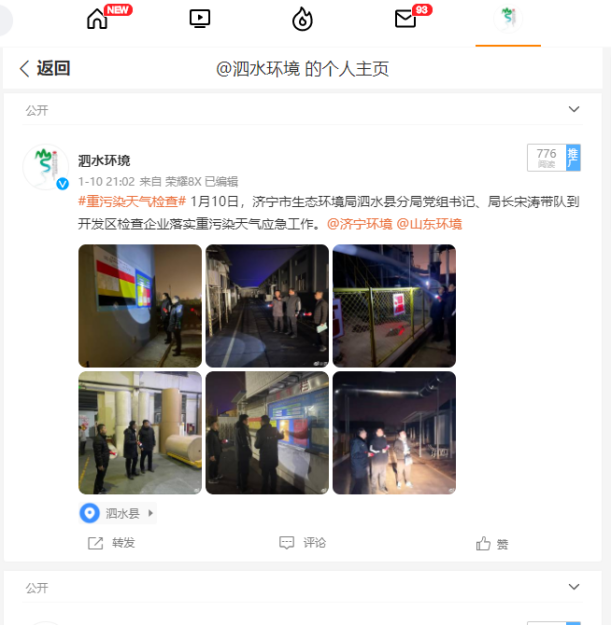Switch to the video tab
This screenshot has height=625, width=611.
click(x=200, y=18)
